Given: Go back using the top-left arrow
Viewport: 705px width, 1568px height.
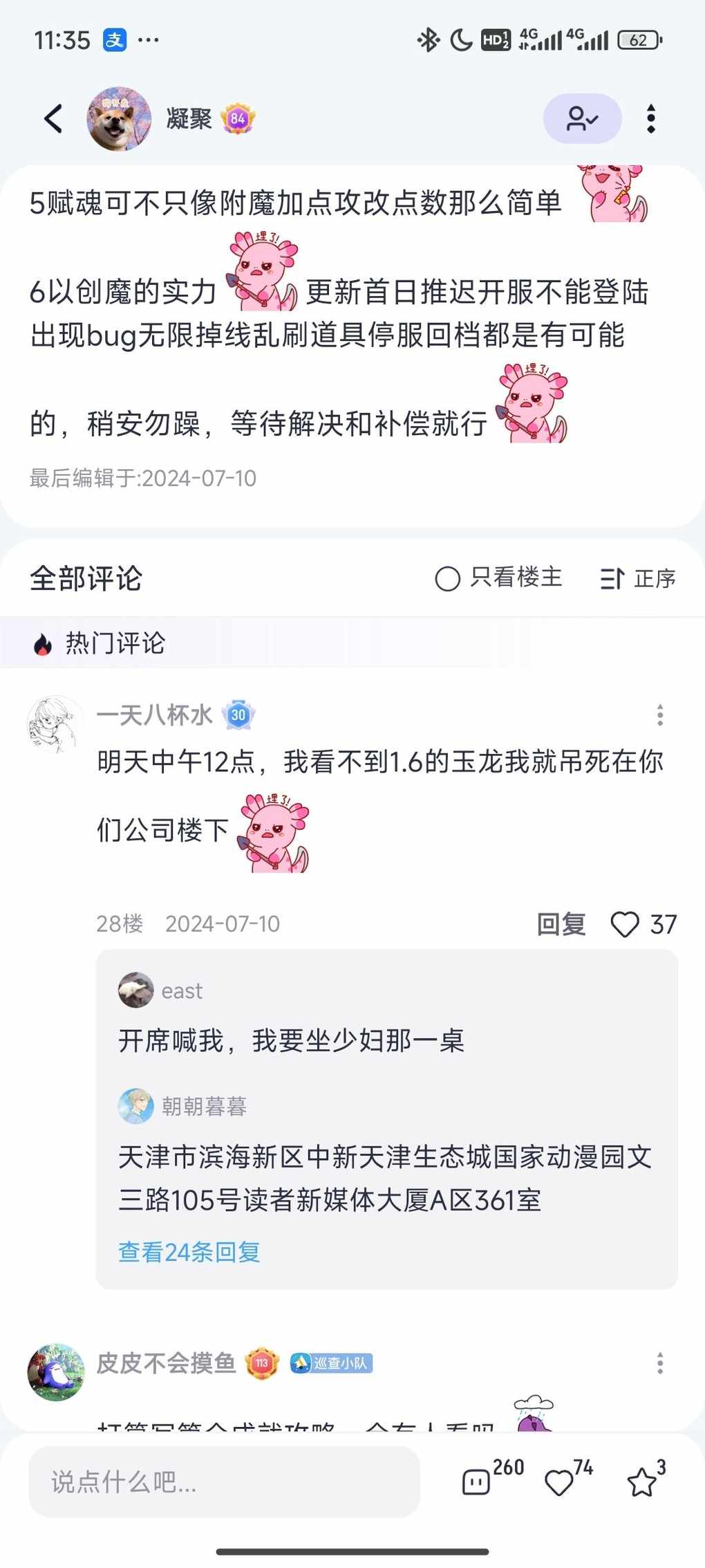Looking at the screenshot, I should [53, 119].
